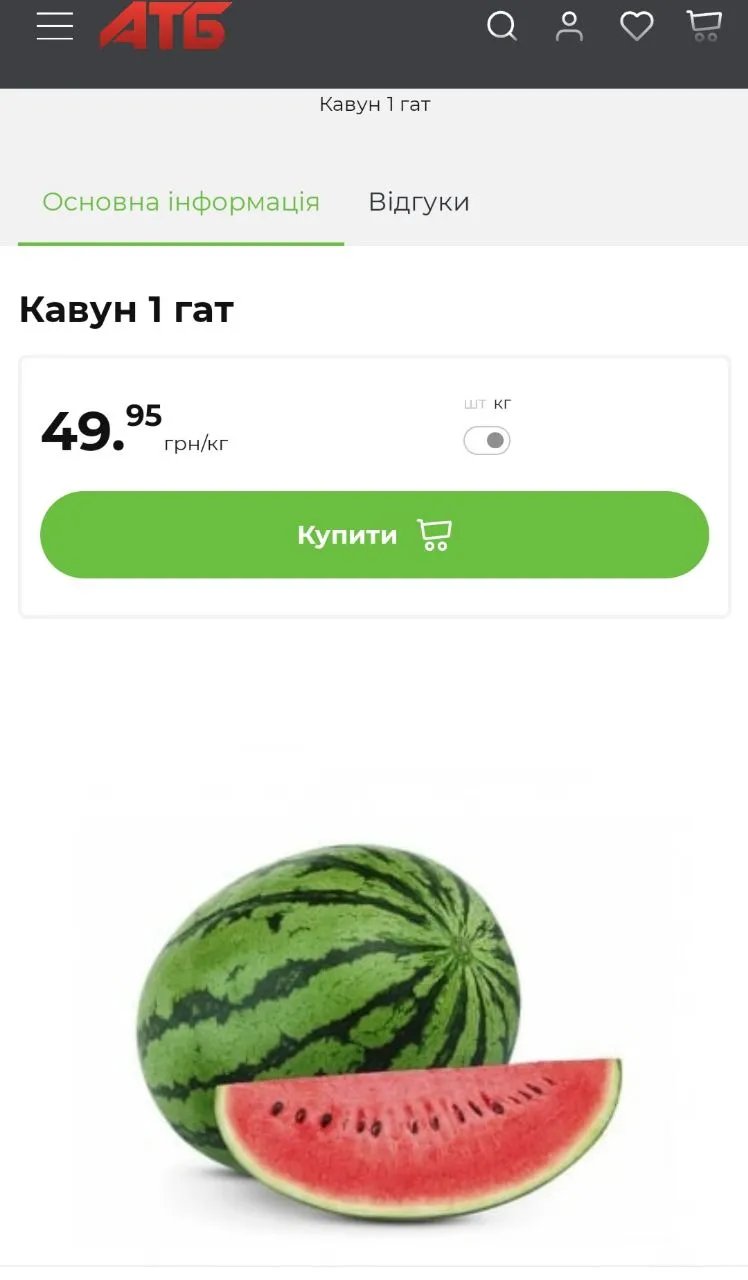The height and width of the screenshot is (1280, 748).
Task: Switch to the Відгуки tab
Action: [418, 202]
